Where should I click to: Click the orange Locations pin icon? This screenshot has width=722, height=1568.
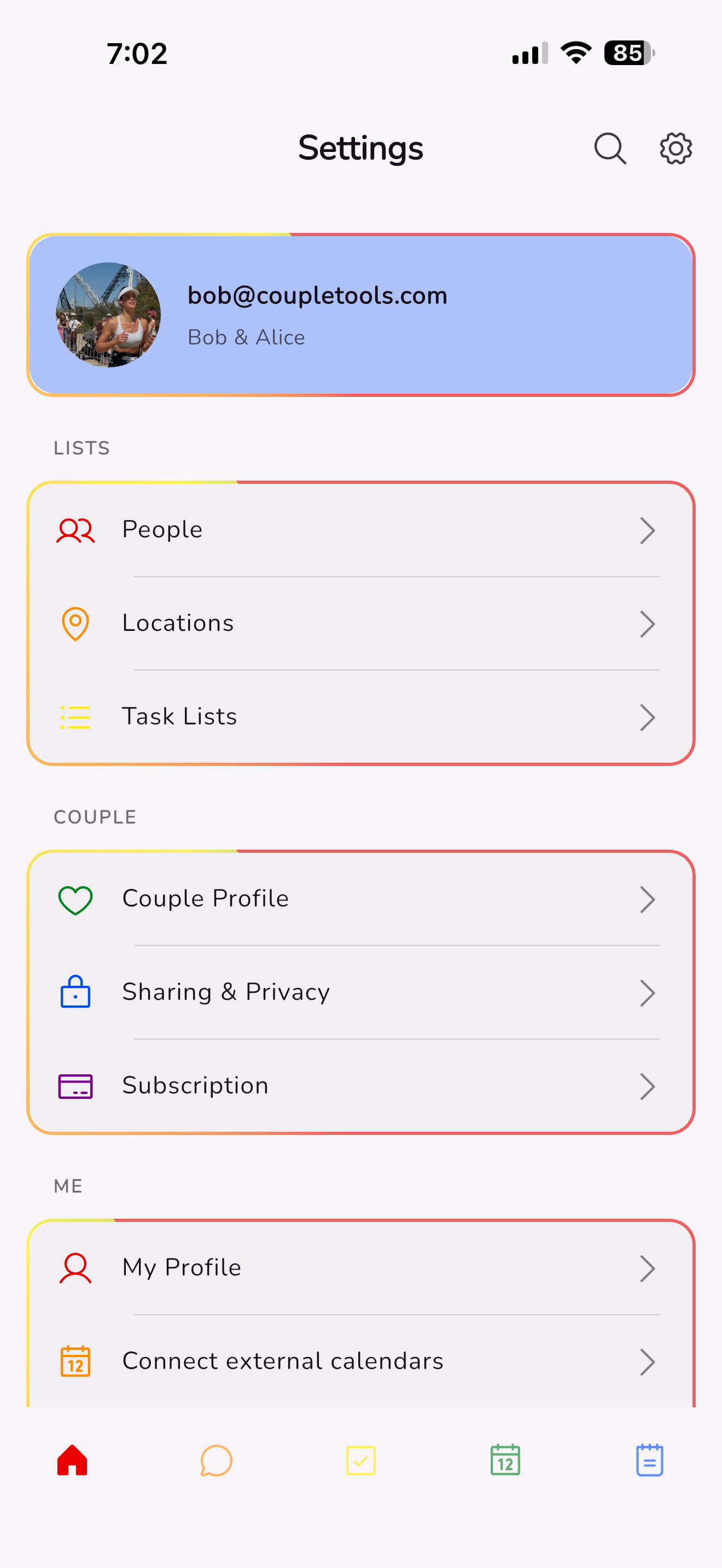(x=75, y=623)
